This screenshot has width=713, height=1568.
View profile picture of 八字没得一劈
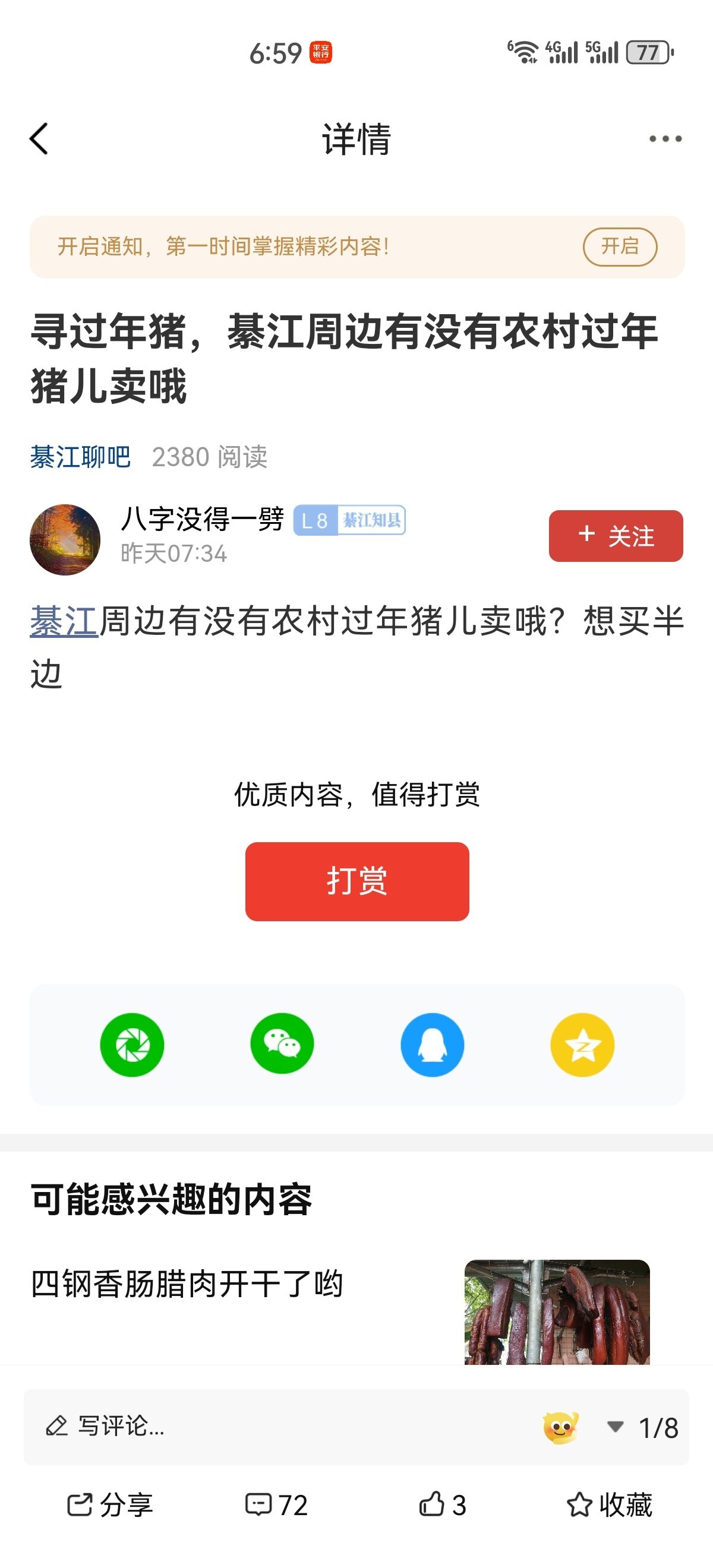(65, 539)
